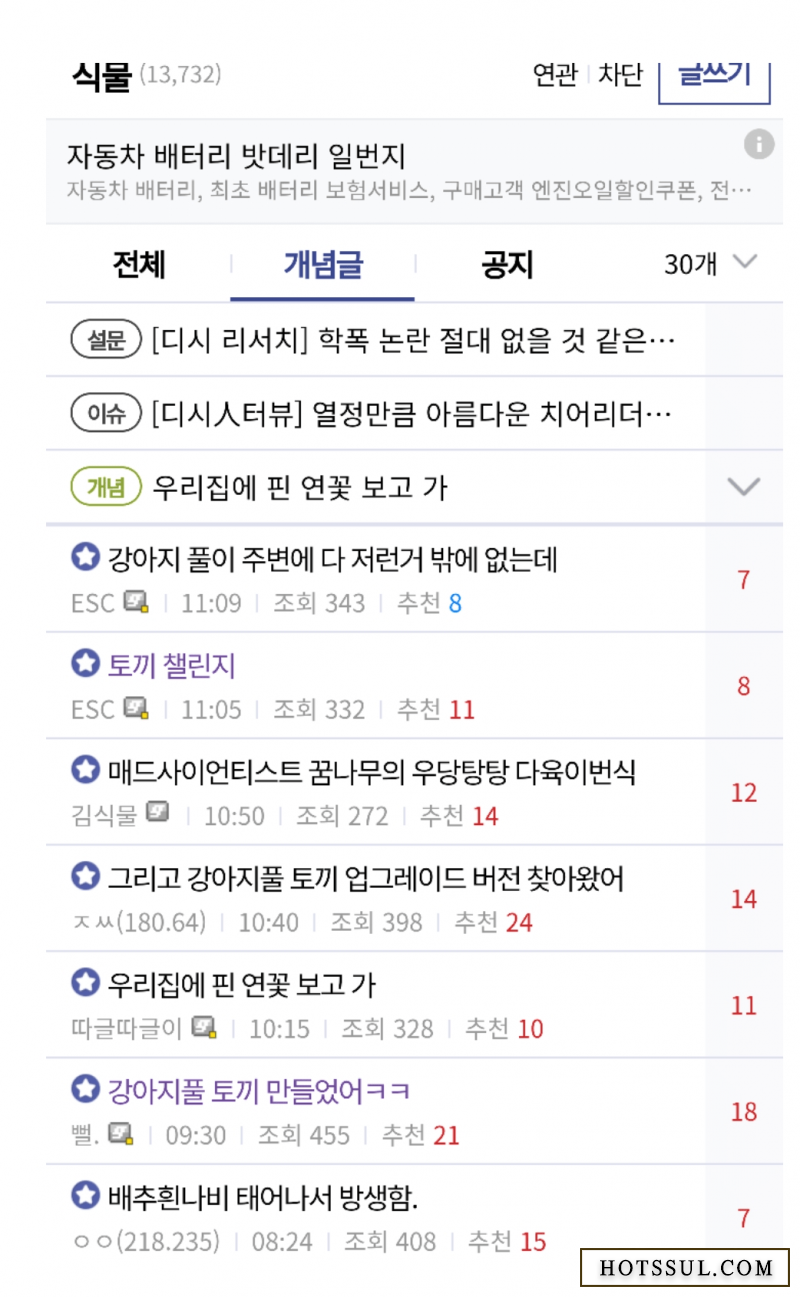
Task: Tap the ad info icon
Action: 759,145
